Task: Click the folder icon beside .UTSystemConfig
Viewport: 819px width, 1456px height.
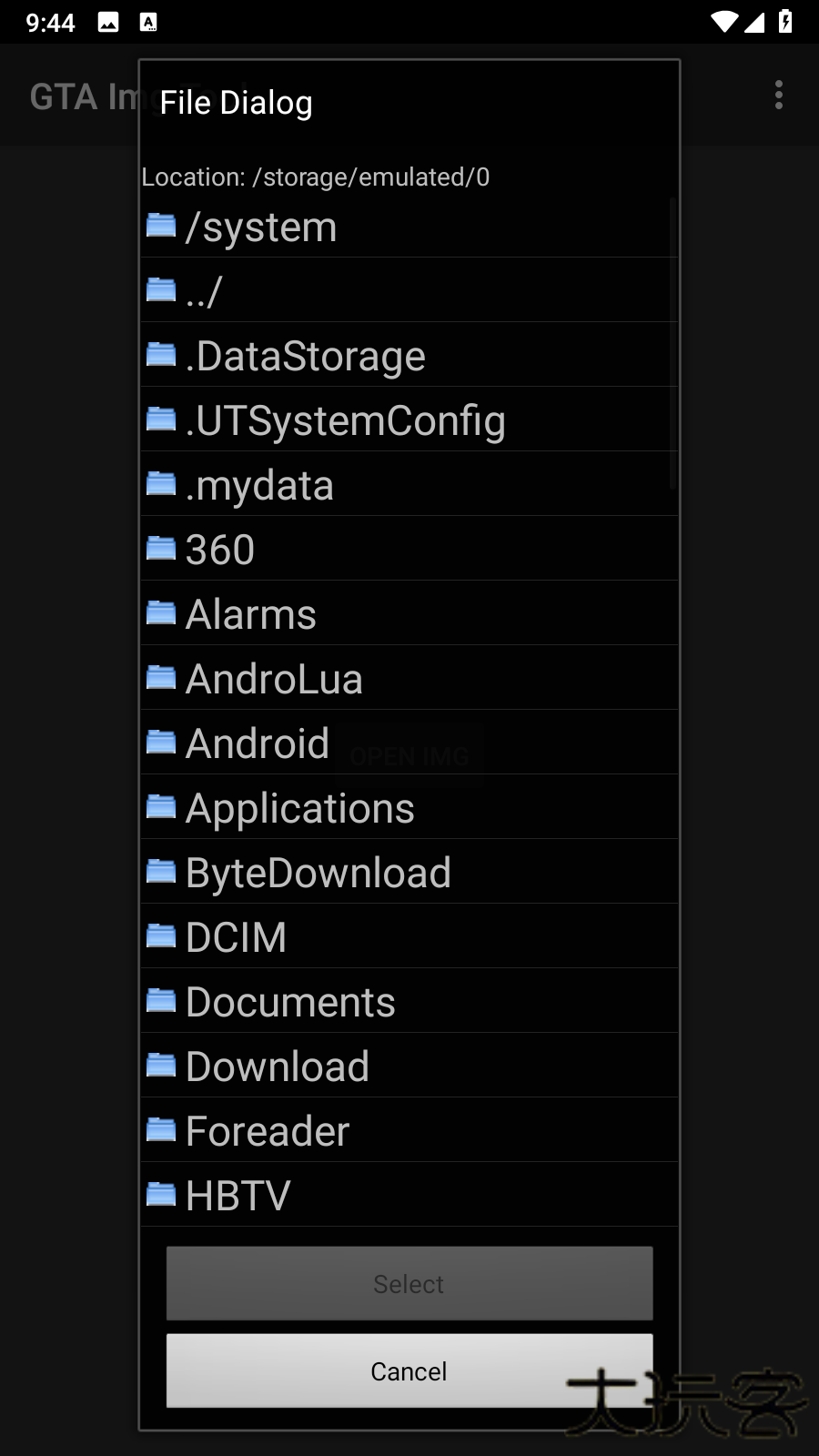Action: (x=159, y=420)
